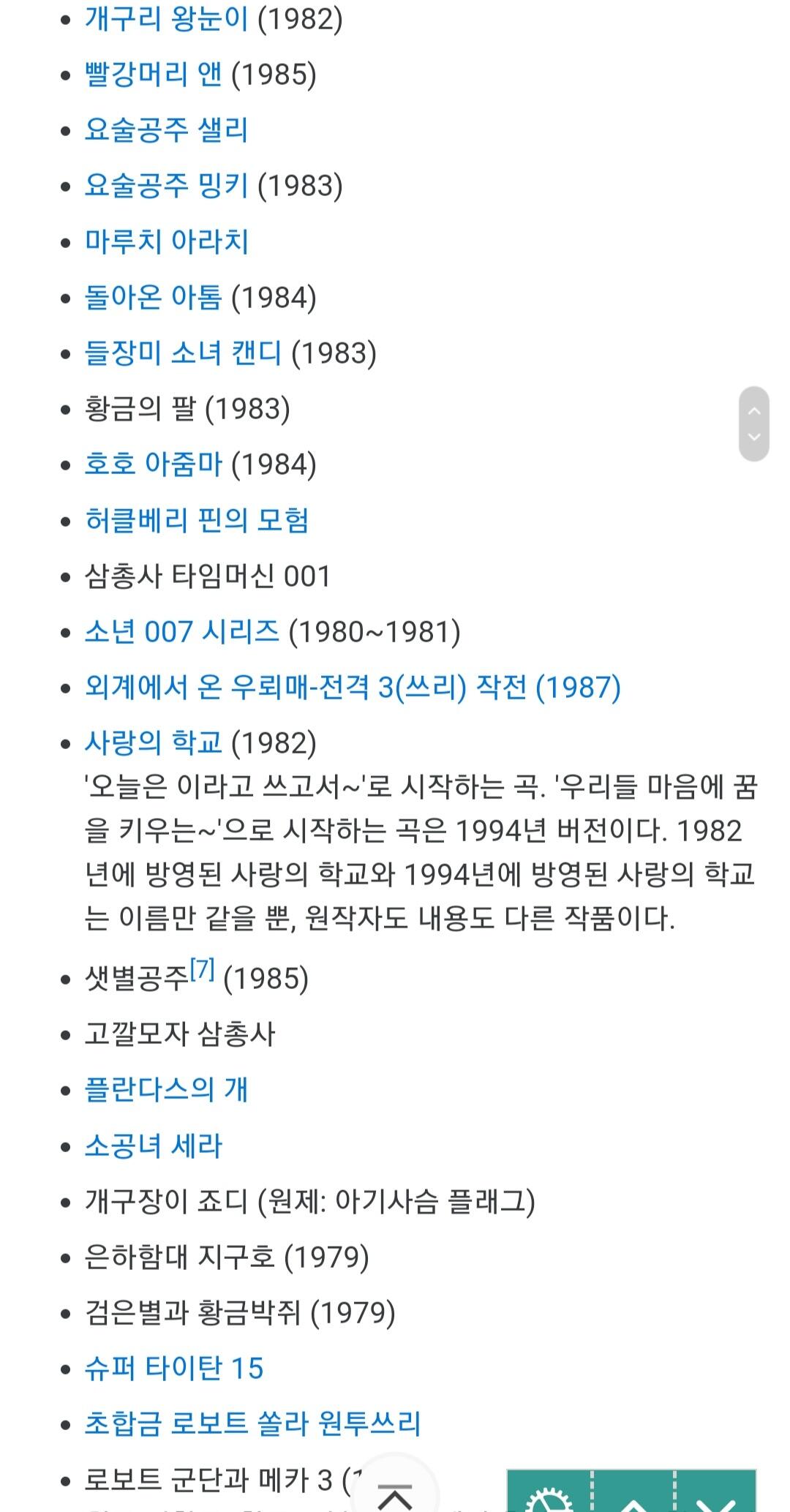790x1512 pixels.
Task: Open 요술공주 밍키 page
Action: 167,185
